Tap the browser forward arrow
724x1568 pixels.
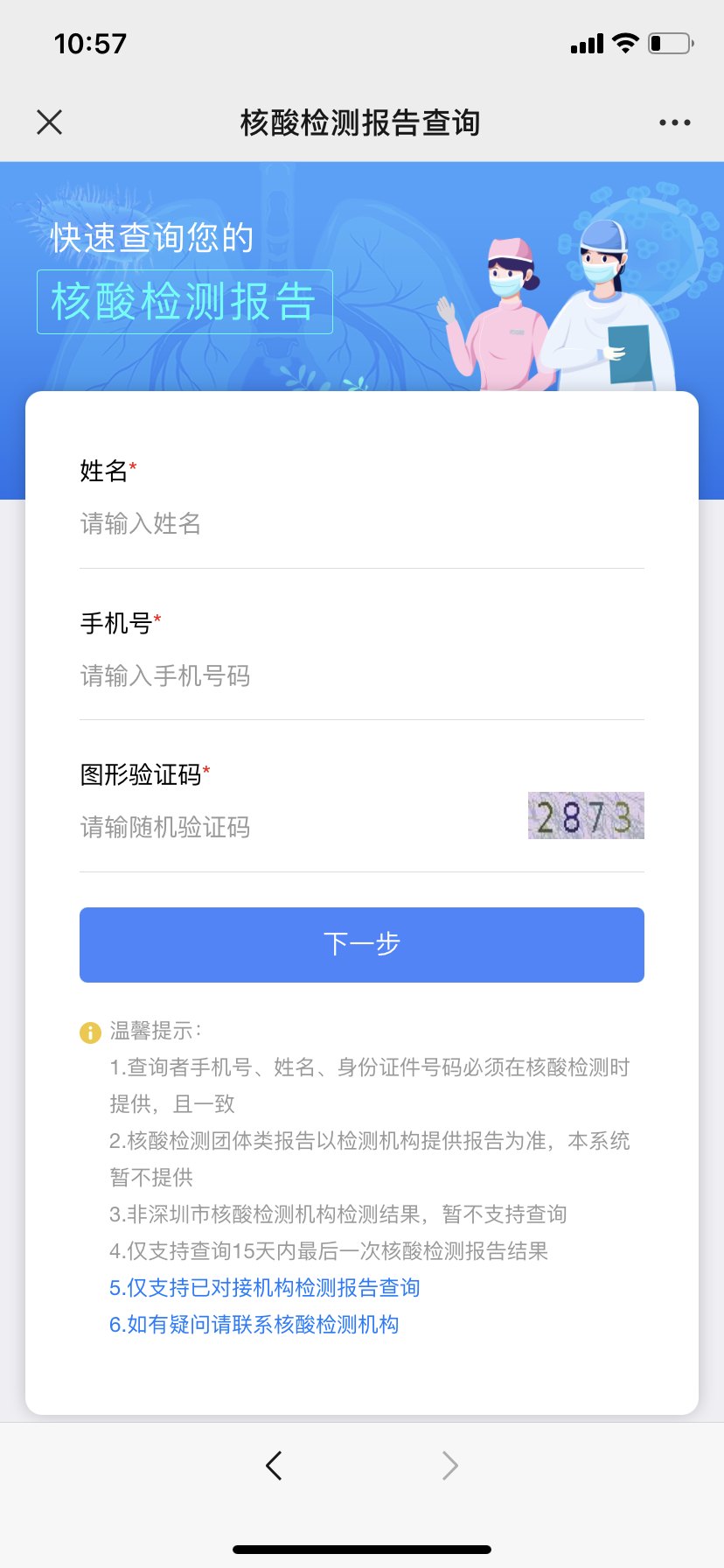coord(449,1466)
